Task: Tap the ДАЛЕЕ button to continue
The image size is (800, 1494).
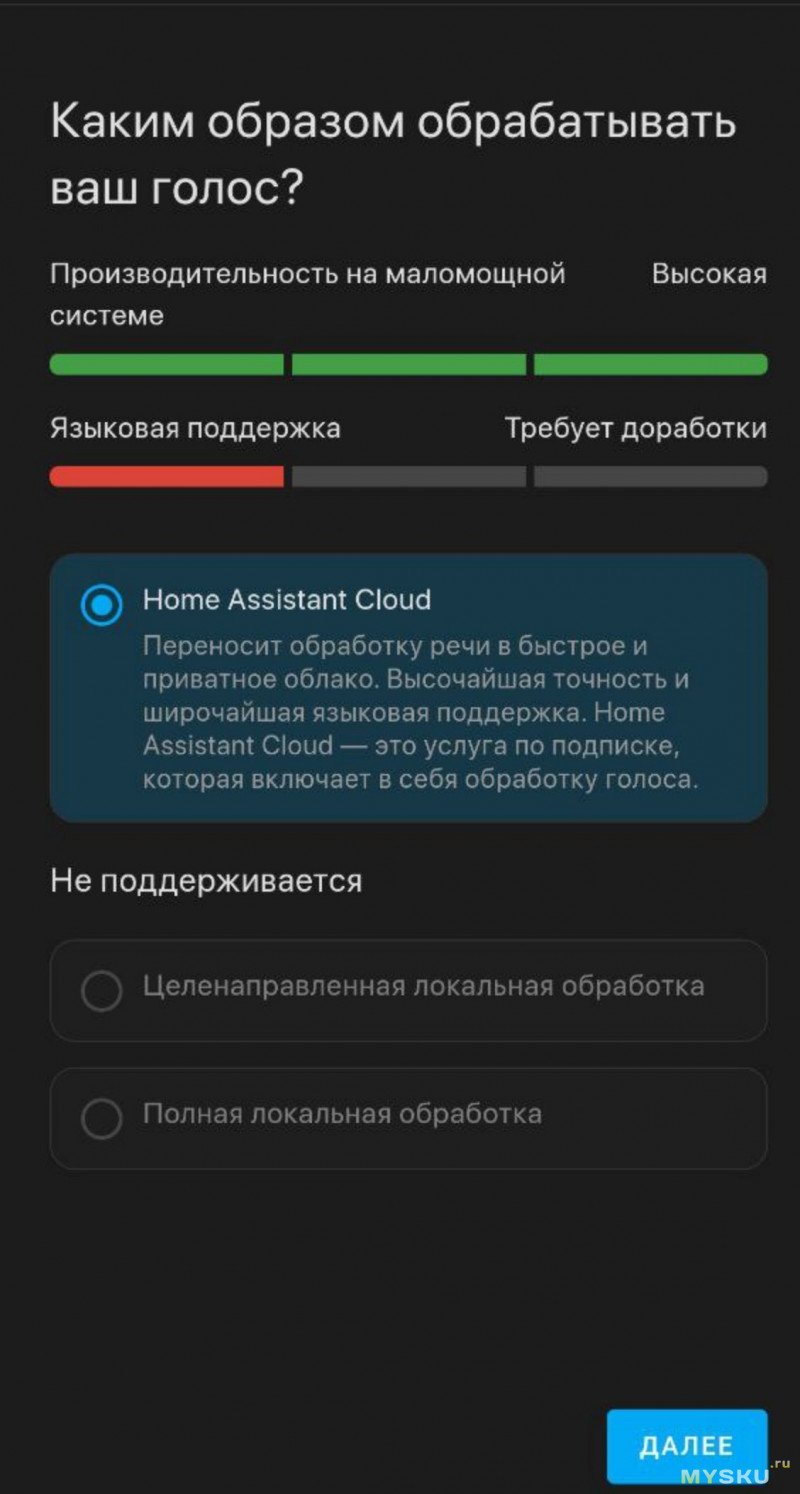Action: point(686,1445)
